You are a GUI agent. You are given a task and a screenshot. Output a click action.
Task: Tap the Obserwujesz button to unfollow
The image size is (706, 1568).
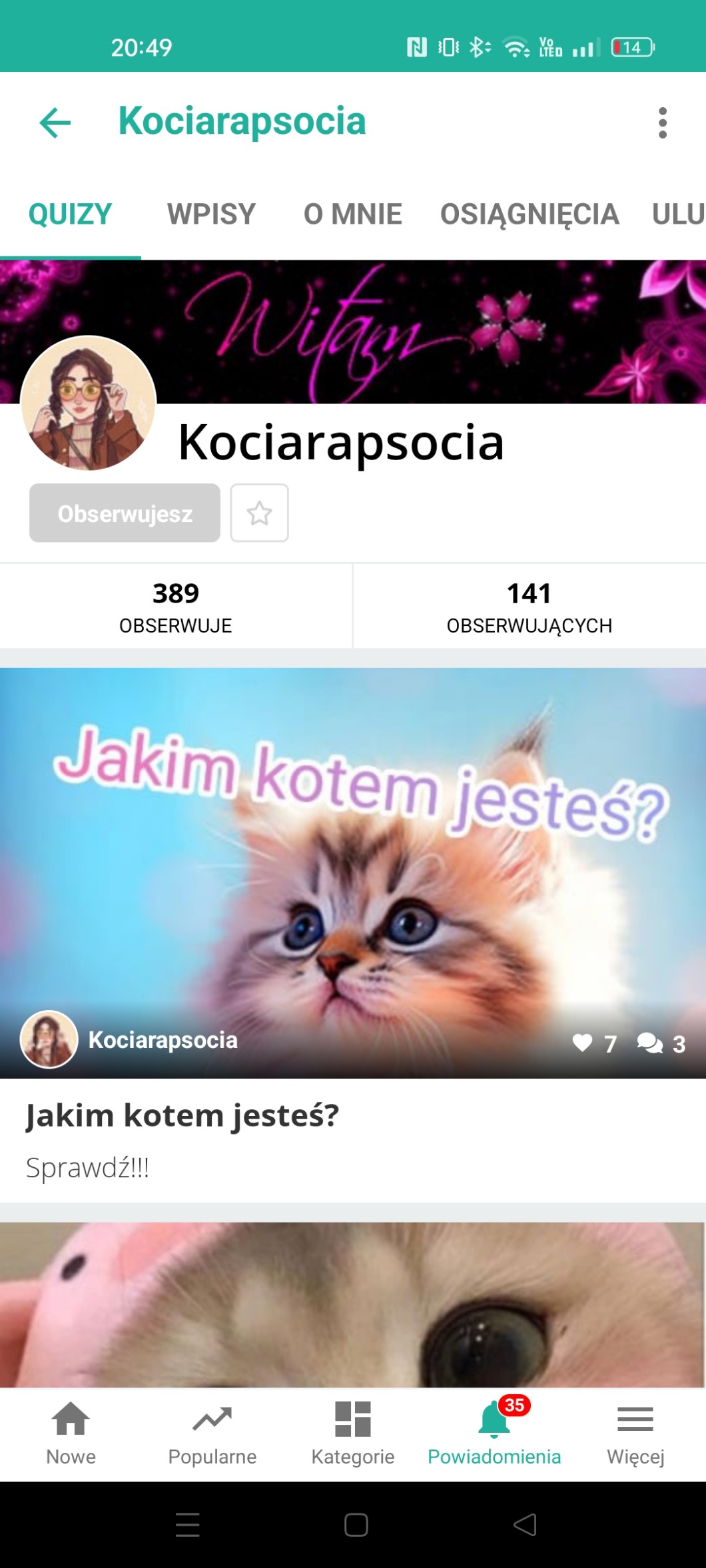(125, 513)
